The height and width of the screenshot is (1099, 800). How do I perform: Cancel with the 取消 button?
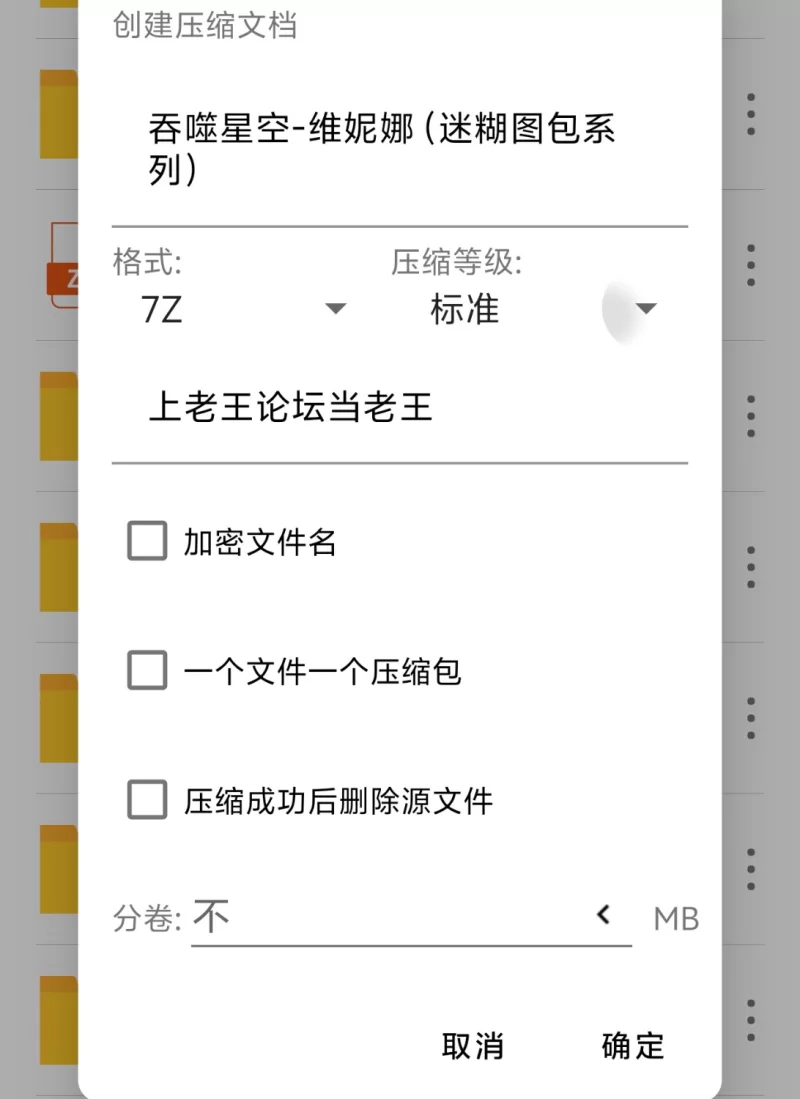click(x=472, y=1046)
